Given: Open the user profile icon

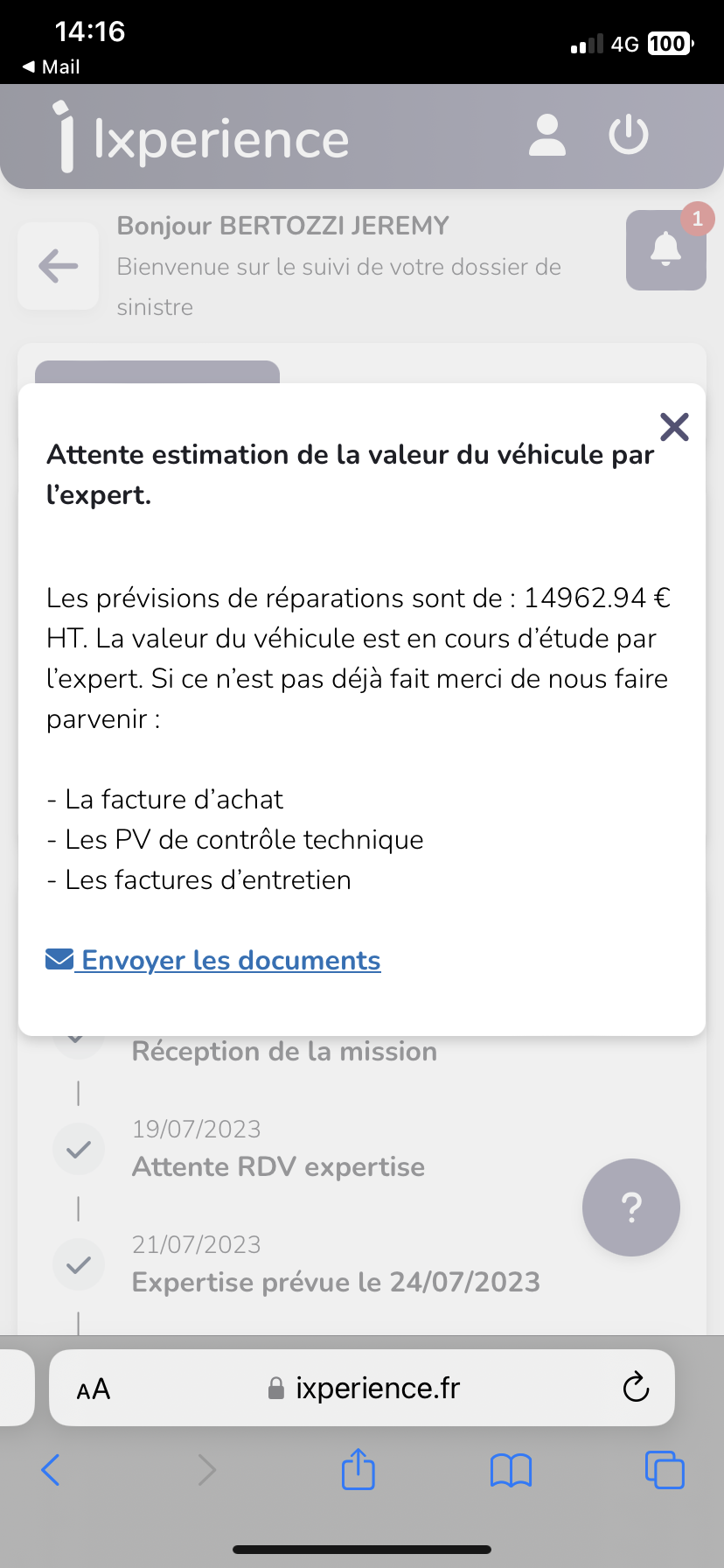Looking at the screenshot, I should (x=546, y=136).
